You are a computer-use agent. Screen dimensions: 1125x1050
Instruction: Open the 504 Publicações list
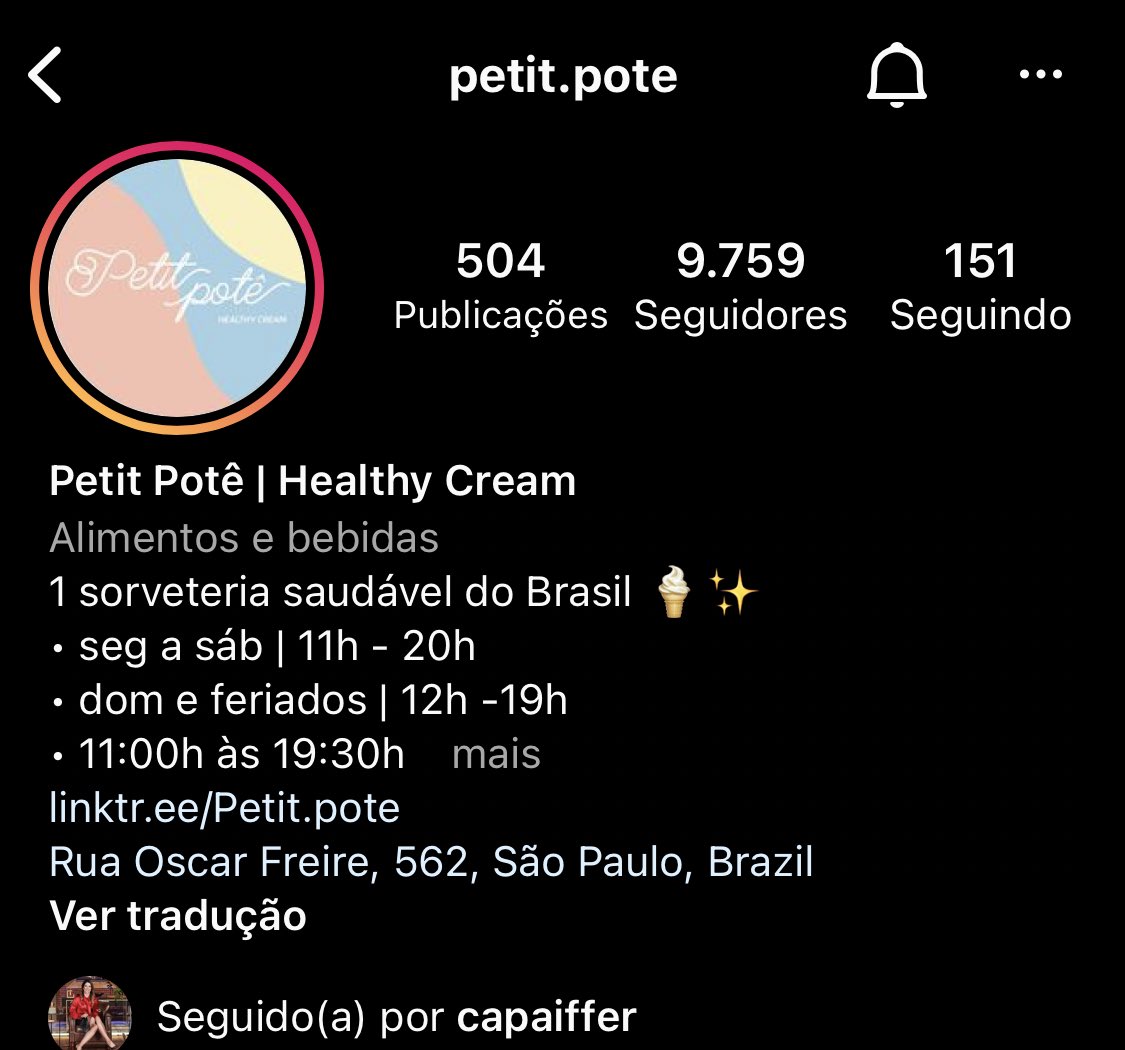coord(500,286)
